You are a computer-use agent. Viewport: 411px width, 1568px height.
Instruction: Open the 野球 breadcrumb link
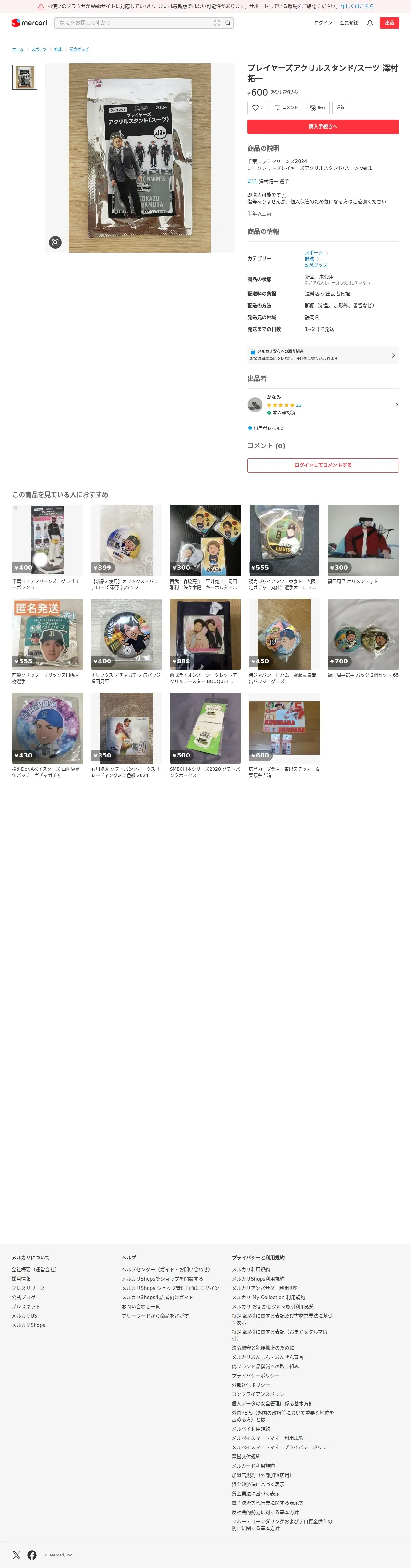[58, 49]
